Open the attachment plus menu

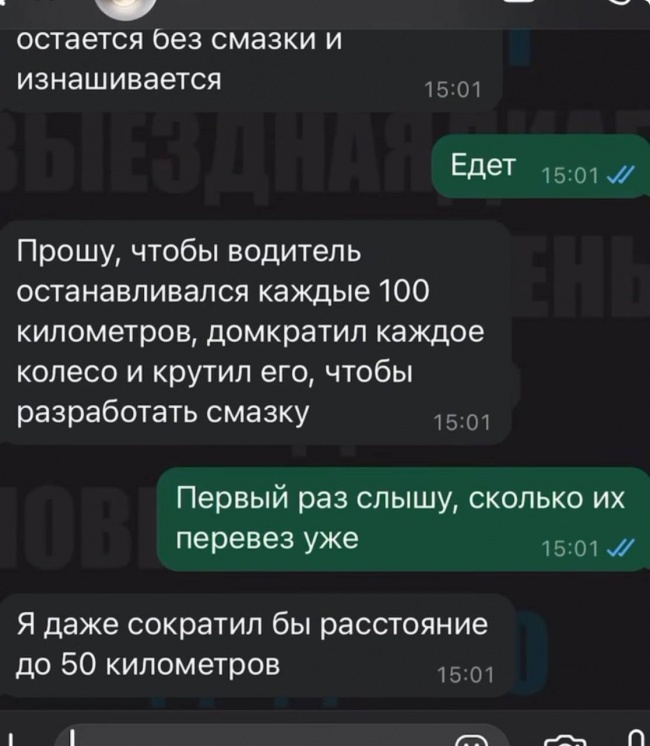(14, 740)
